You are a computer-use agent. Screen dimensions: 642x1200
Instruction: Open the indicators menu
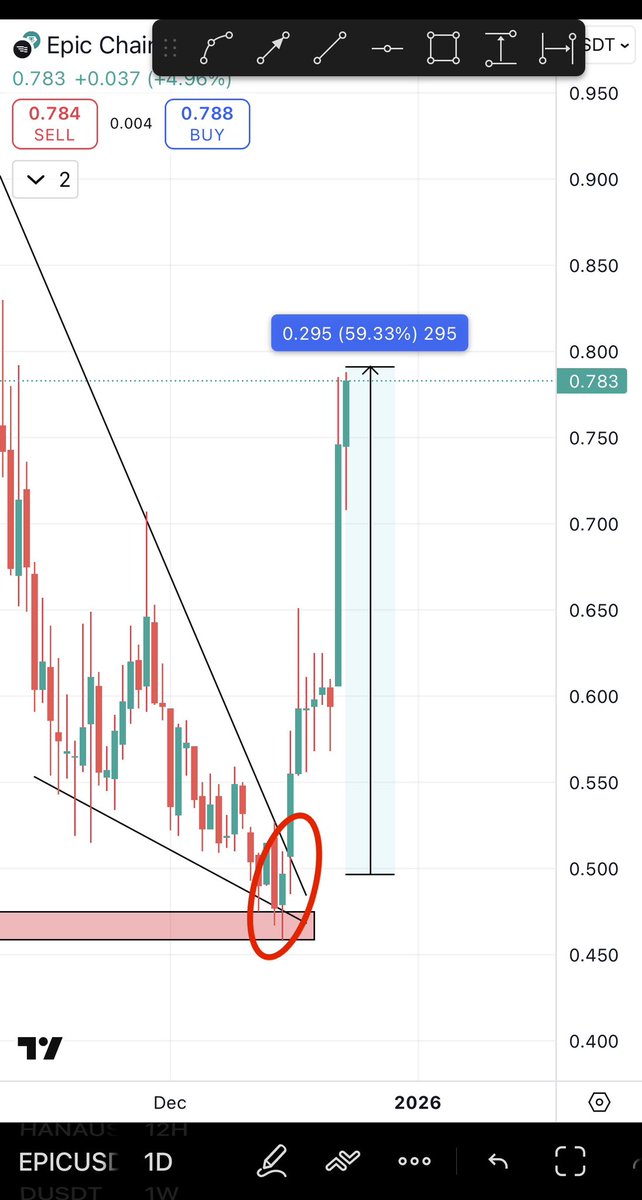point(342,1162)
